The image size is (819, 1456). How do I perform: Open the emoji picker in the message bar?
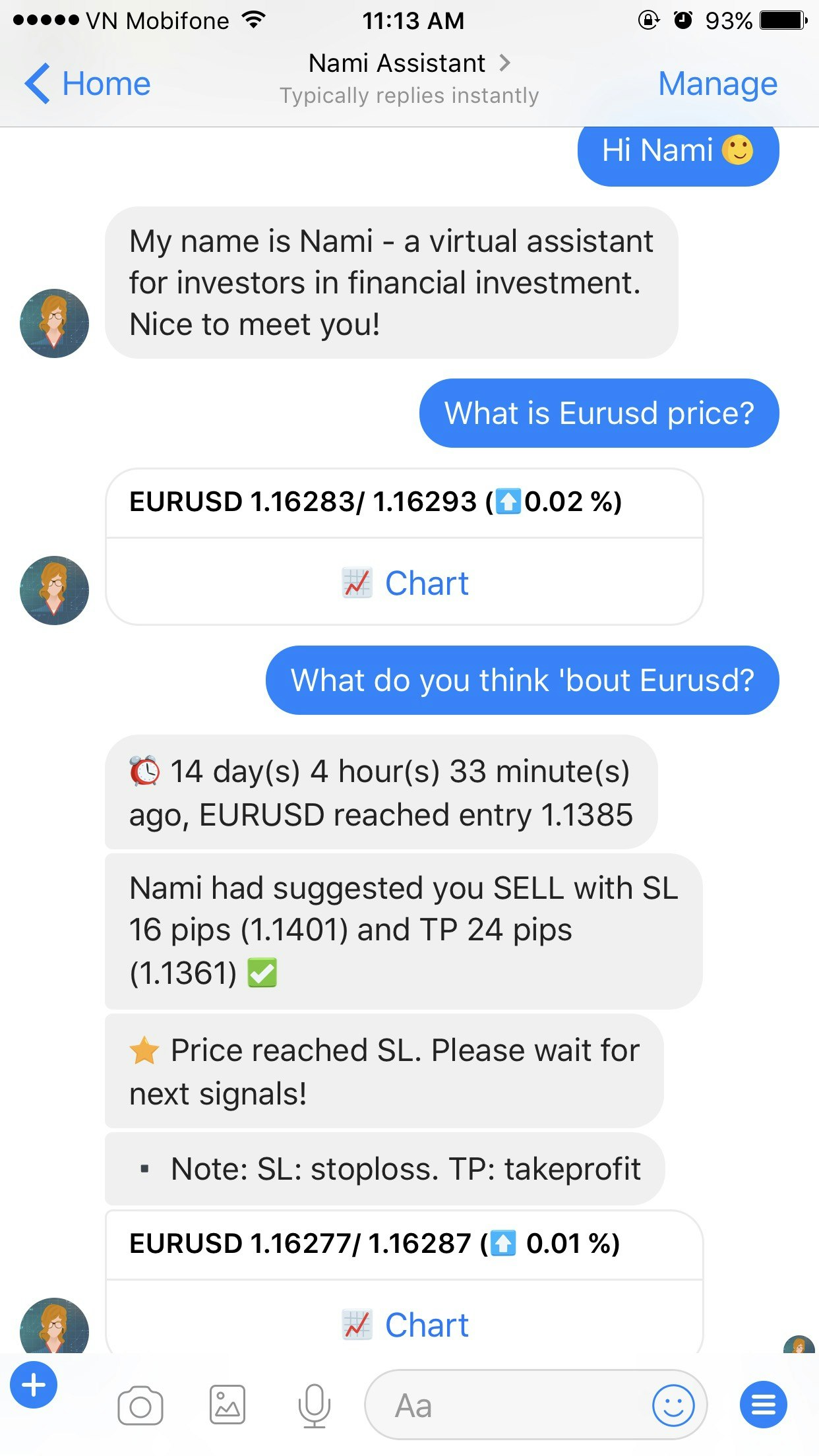(x=674, y=1405)
